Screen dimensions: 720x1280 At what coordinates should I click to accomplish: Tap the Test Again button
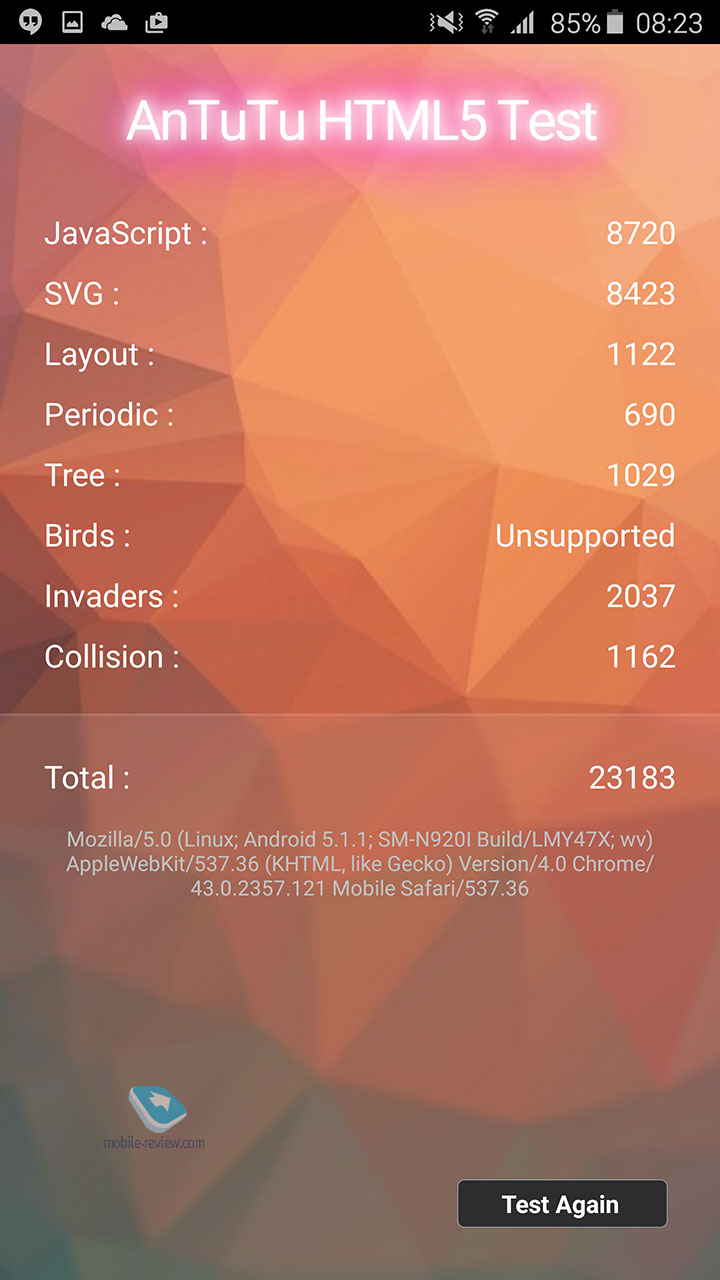pyautogui.click(x=562, y=1204)
